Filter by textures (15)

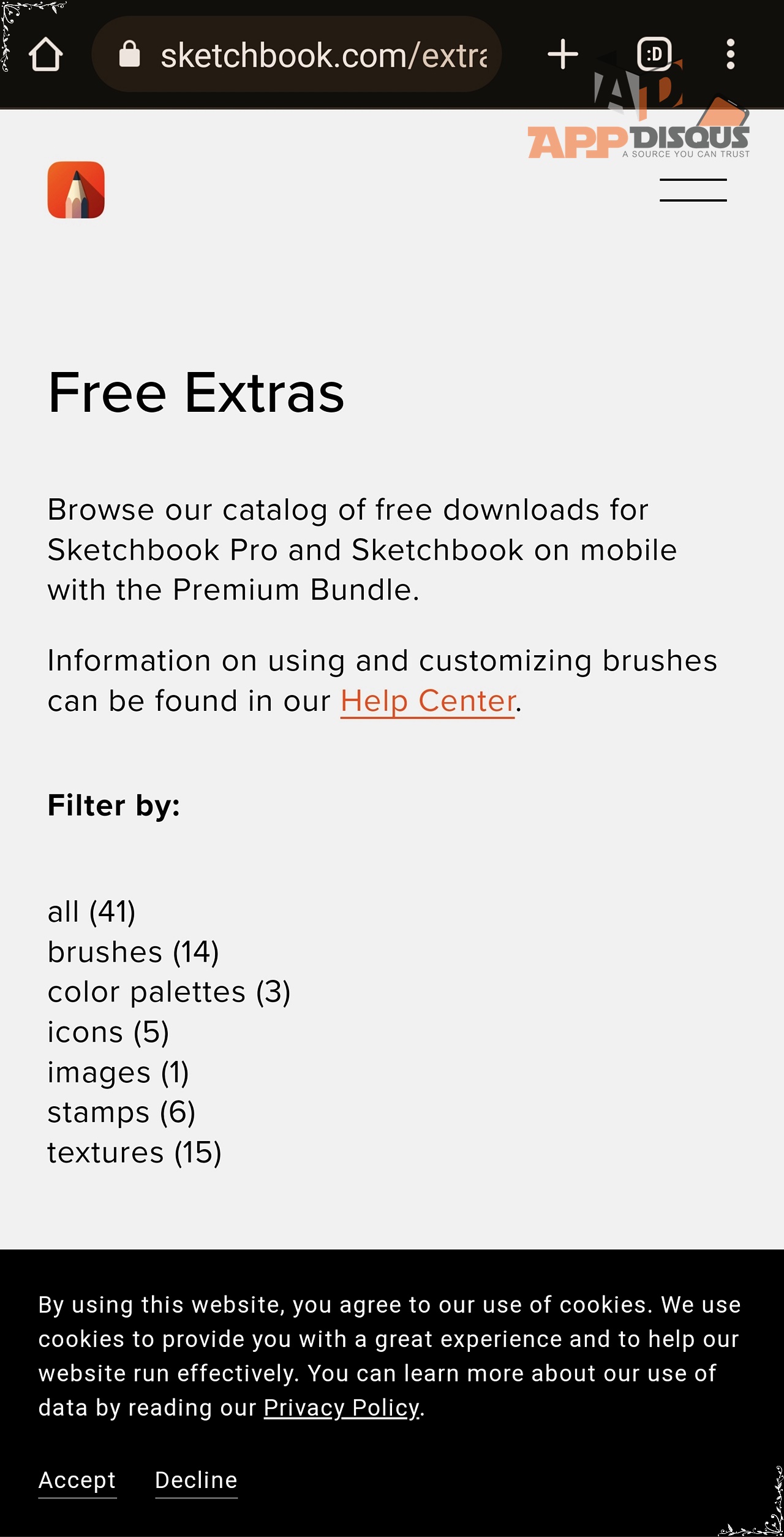point(134,1153)
